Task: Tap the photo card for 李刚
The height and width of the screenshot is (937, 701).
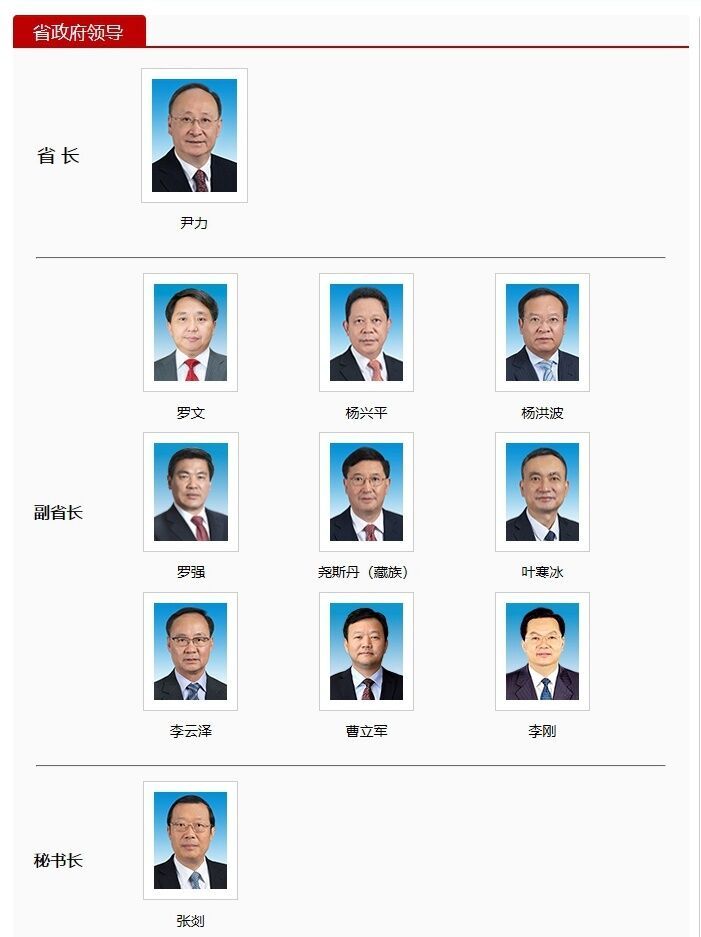Action: (542, 651)
